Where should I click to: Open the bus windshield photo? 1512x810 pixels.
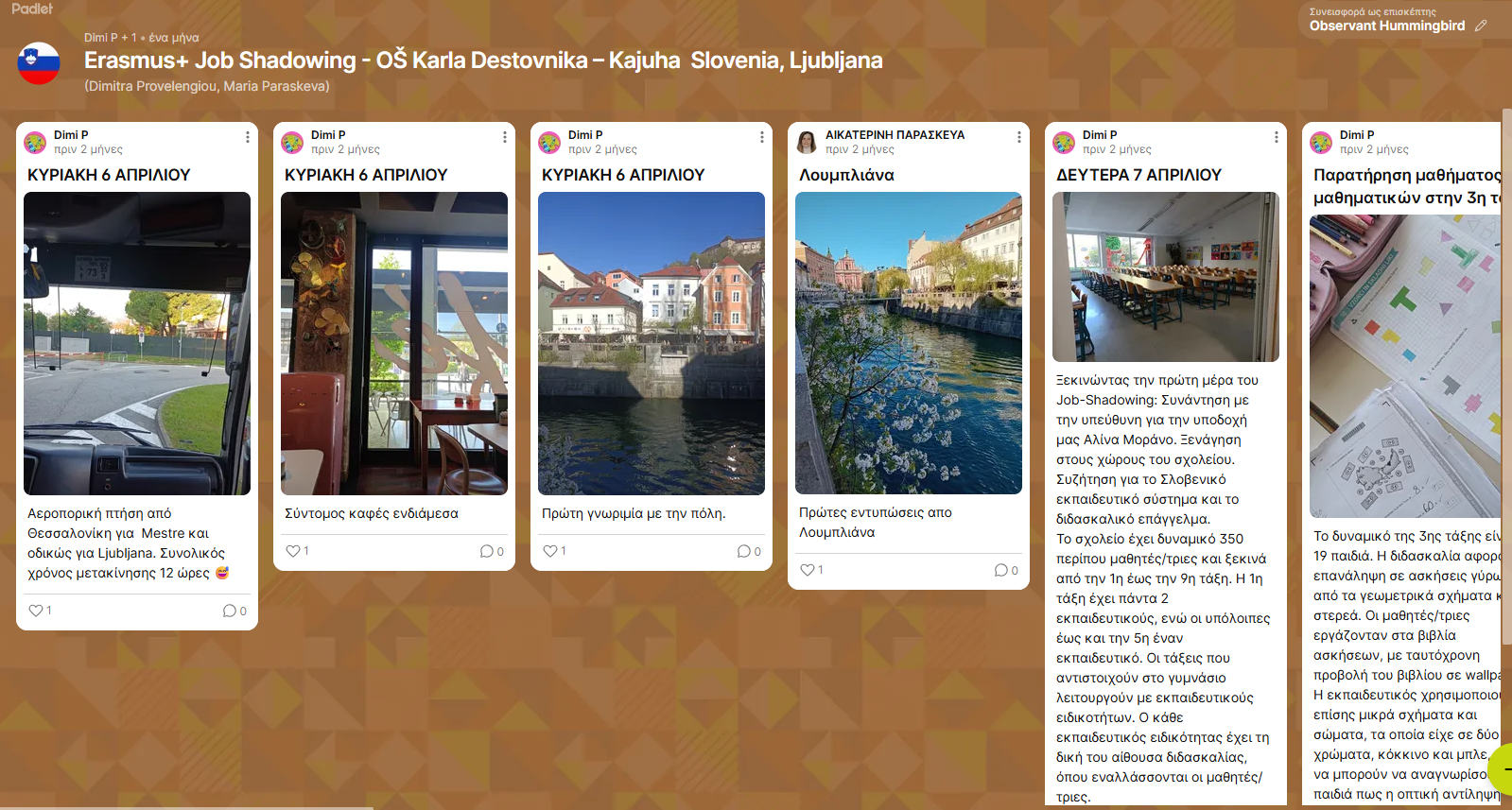137,343
